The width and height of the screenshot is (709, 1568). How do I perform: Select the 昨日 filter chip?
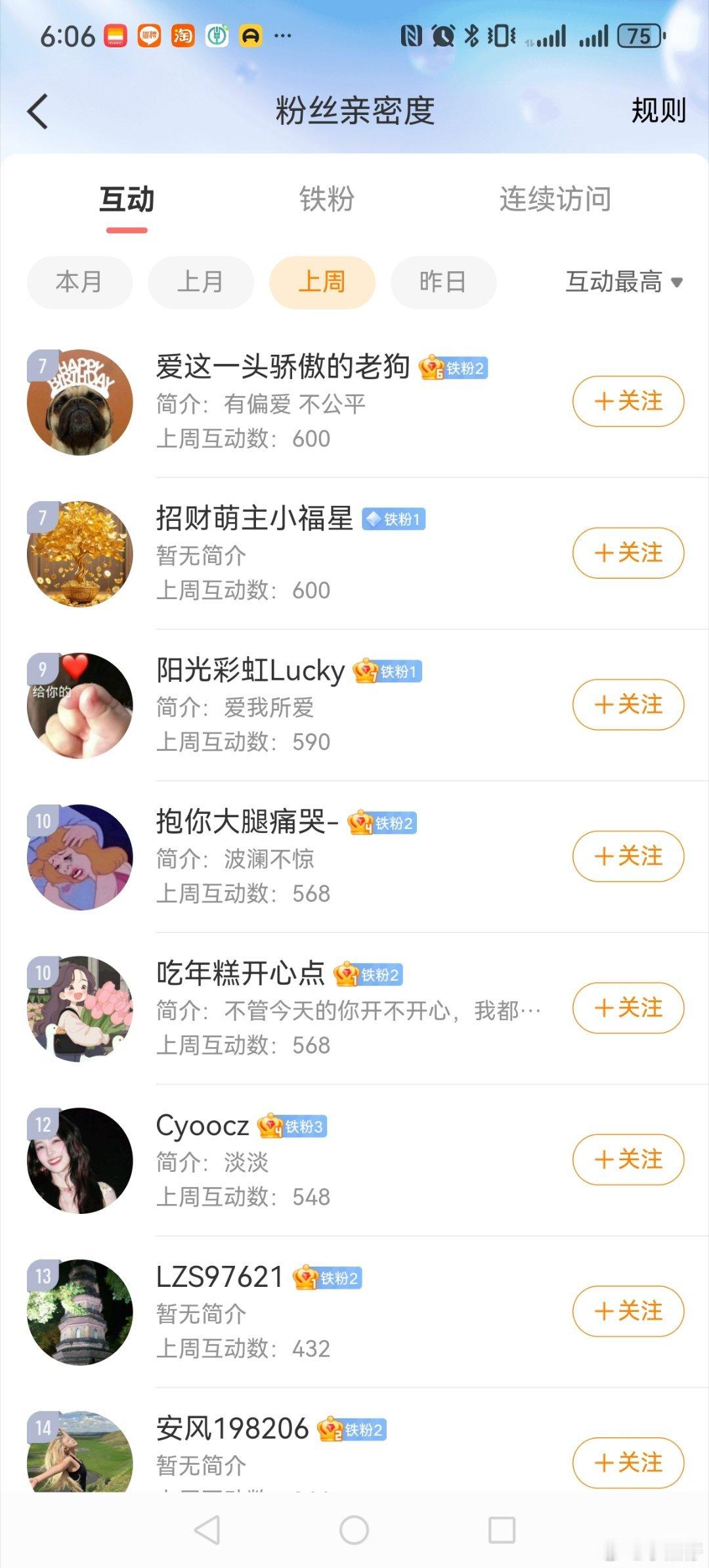(443, 282)
